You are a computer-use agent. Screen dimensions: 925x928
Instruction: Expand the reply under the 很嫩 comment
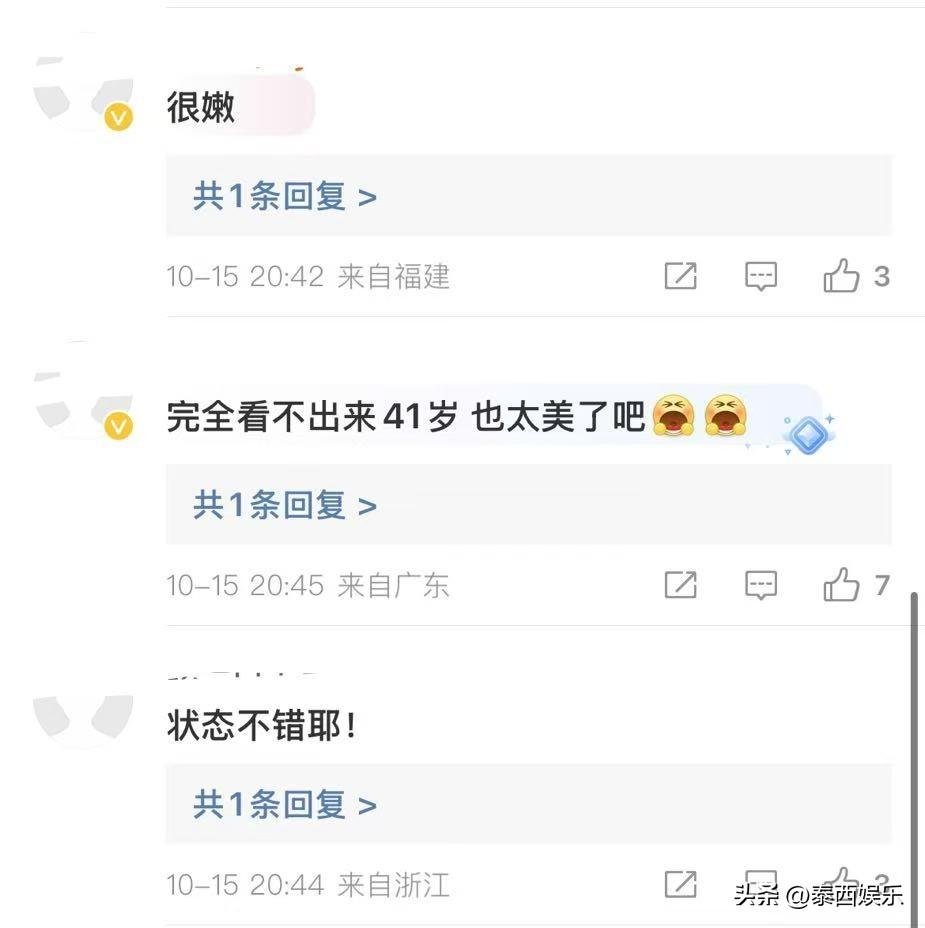click(285, 196)
